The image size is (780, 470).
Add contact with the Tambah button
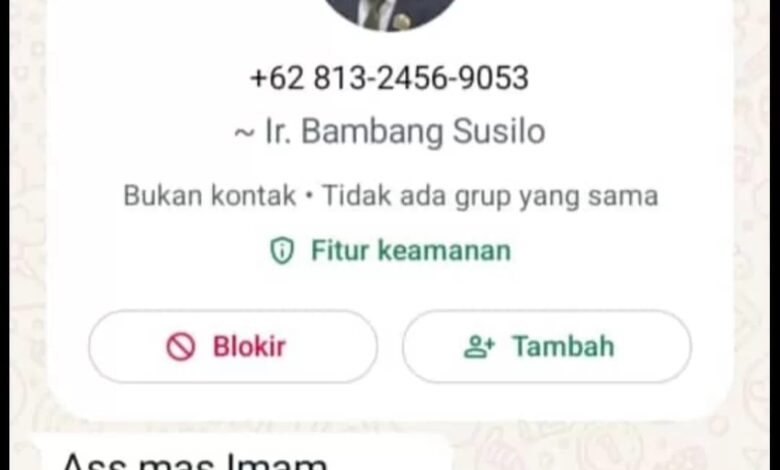546,347
